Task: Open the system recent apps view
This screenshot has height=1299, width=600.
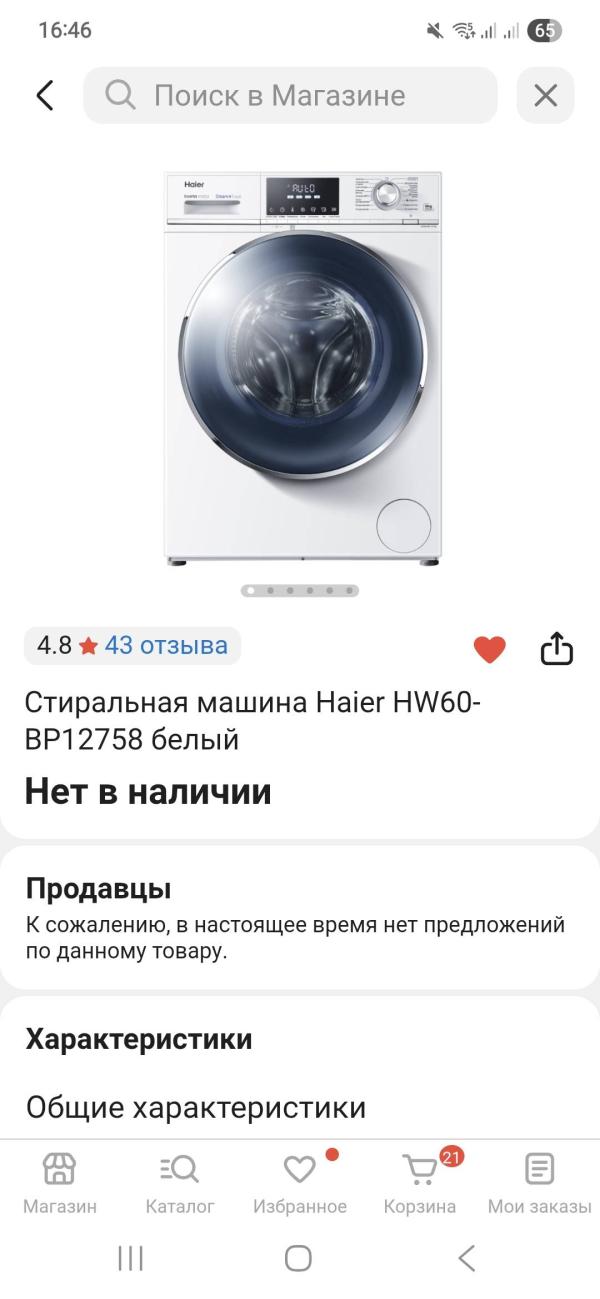Action: [130, 1258]
